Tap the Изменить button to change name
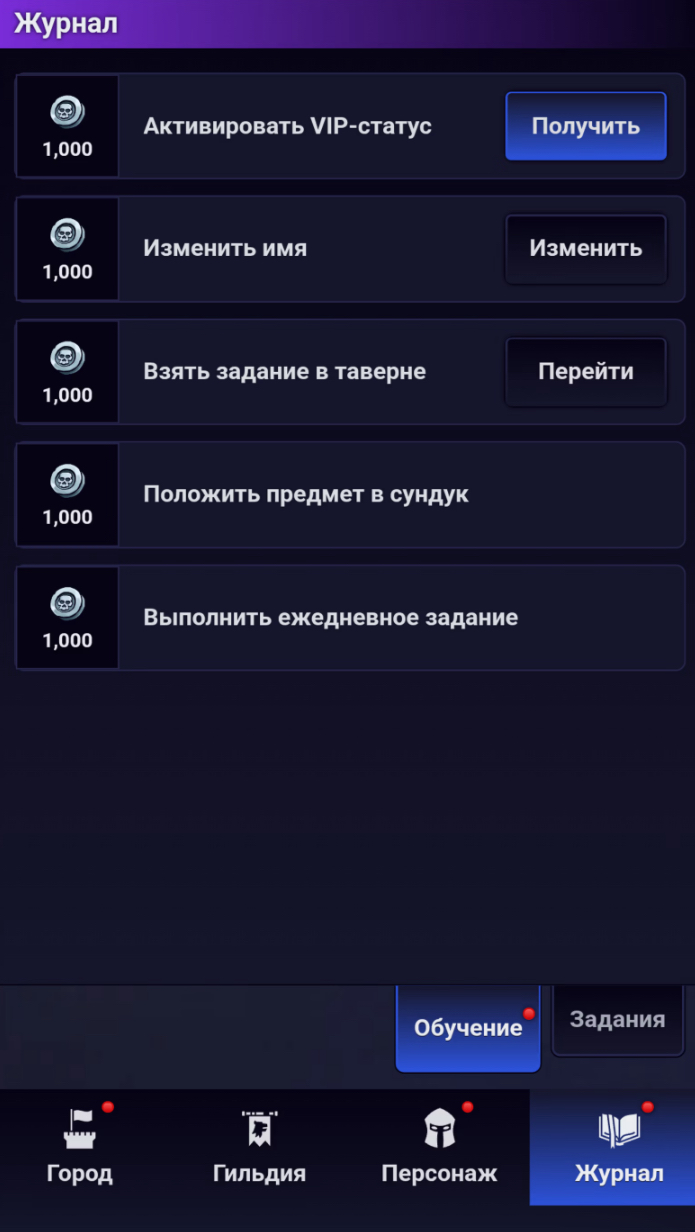Image resolution: width=695 pixels, height=1232 pixels. [x=585, y=249]
